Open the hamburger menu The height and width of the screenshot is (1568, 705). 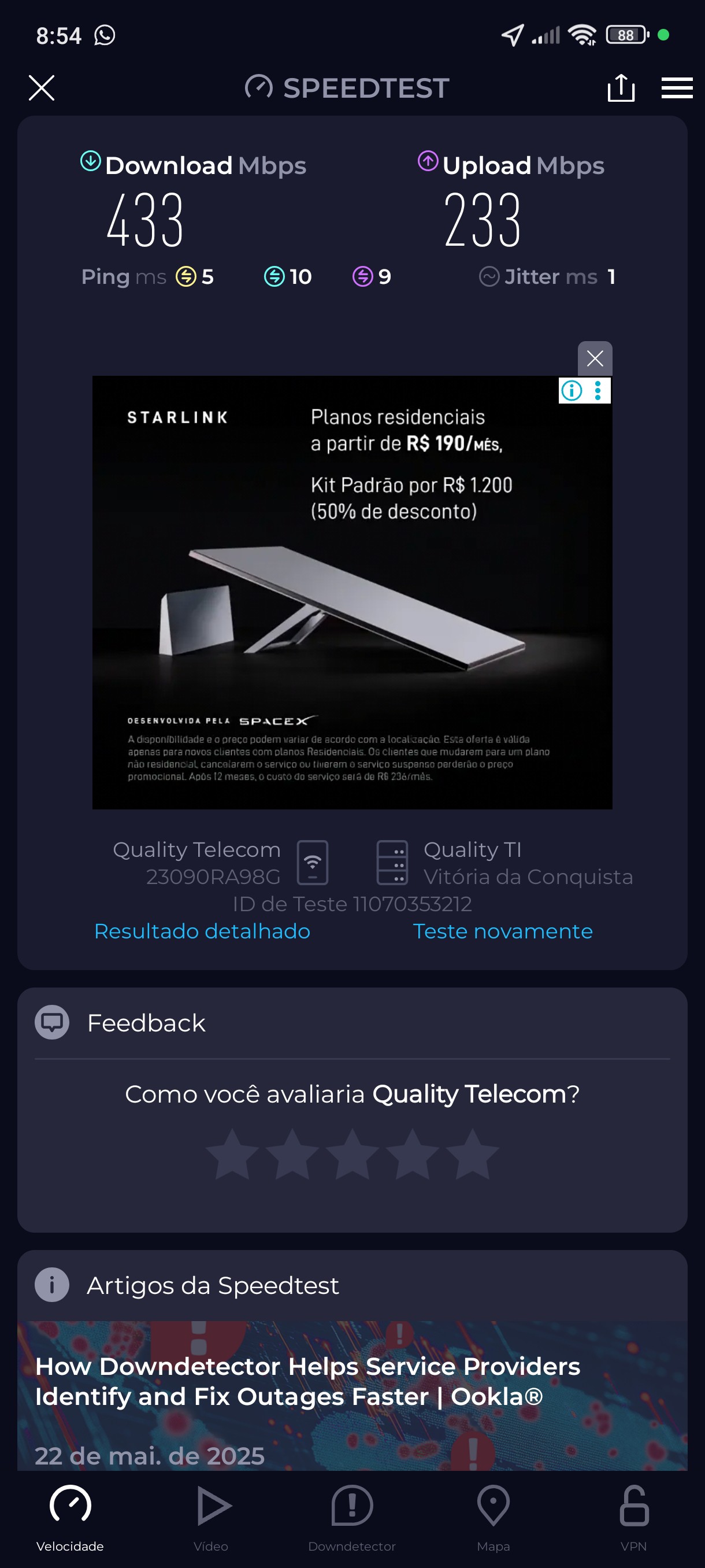677,88
